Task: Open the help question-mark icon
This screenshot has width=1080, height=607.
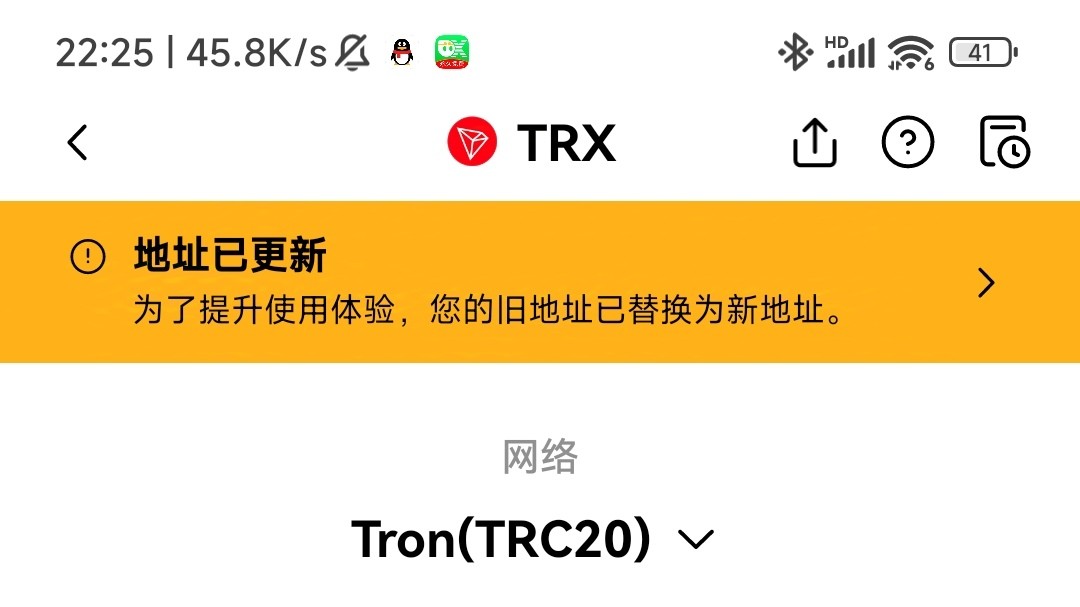Action: [907, 143]
